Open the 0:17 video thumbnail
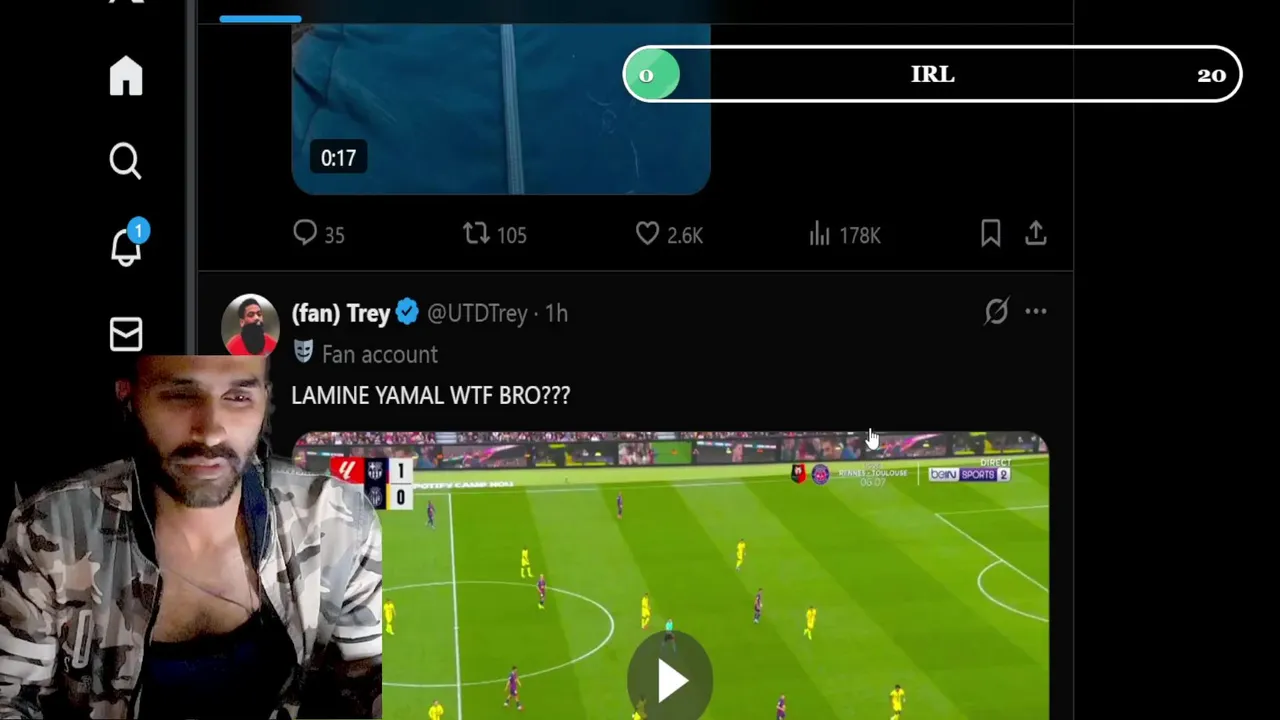 (x=500, y=110)
